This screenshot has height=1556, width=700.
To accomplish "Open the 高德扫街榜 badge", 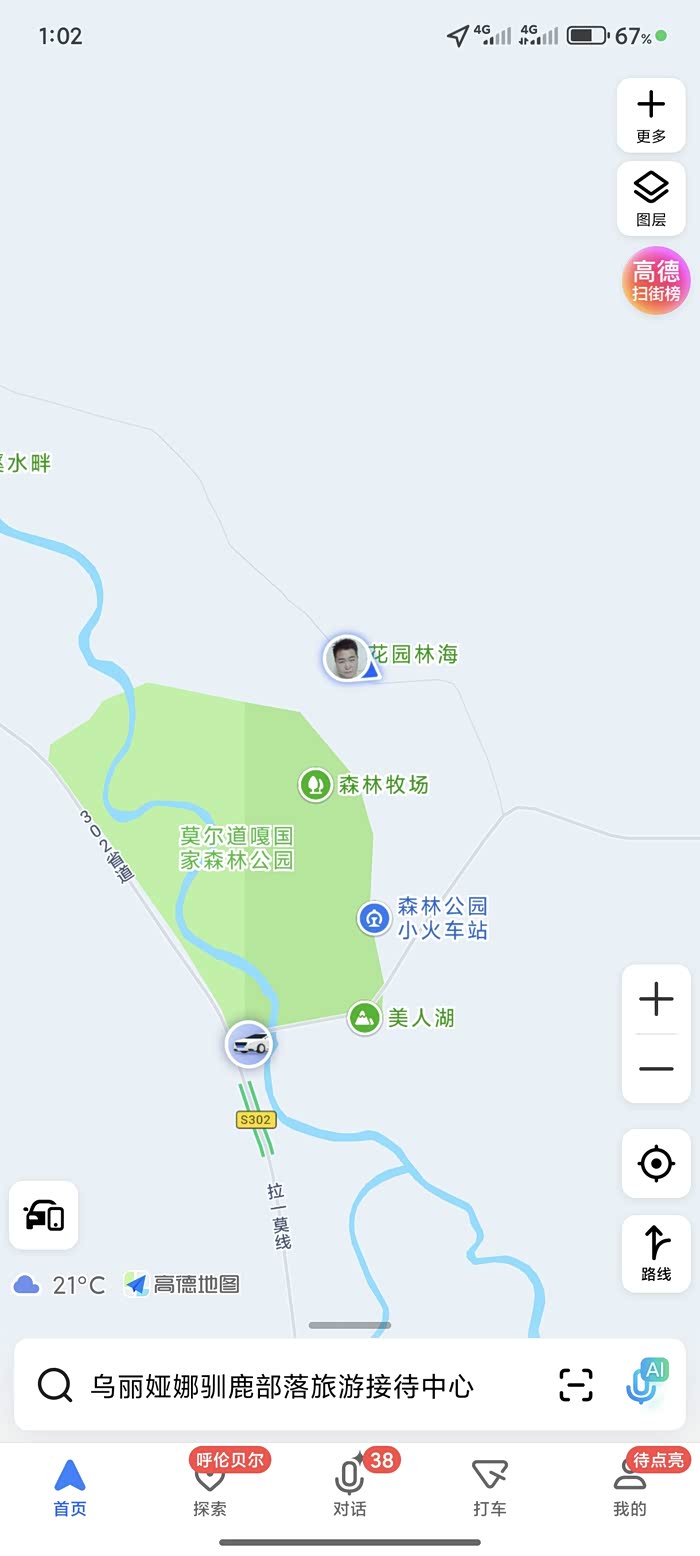I will tap(657, 281).
